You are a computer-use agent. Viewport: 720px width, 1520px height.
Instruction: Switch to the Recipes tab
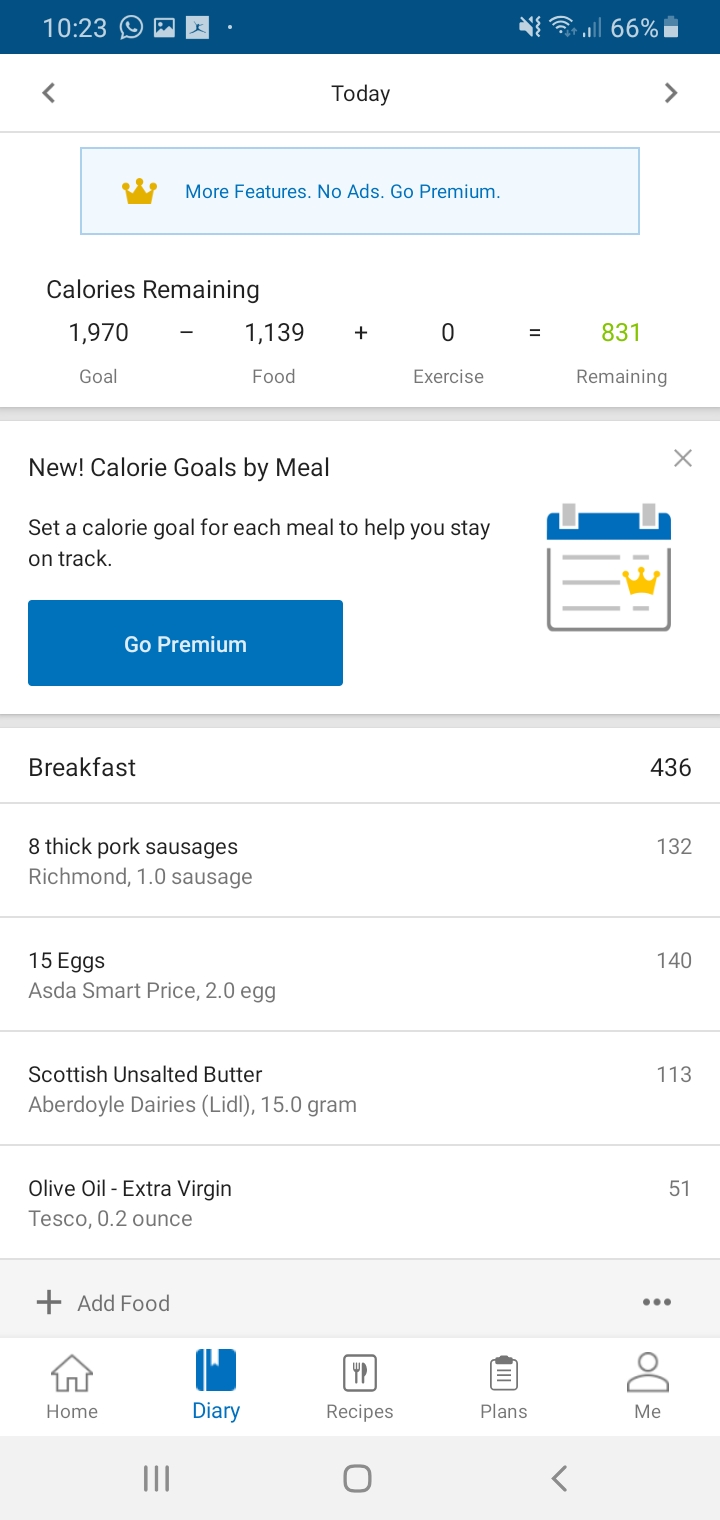360,1386
